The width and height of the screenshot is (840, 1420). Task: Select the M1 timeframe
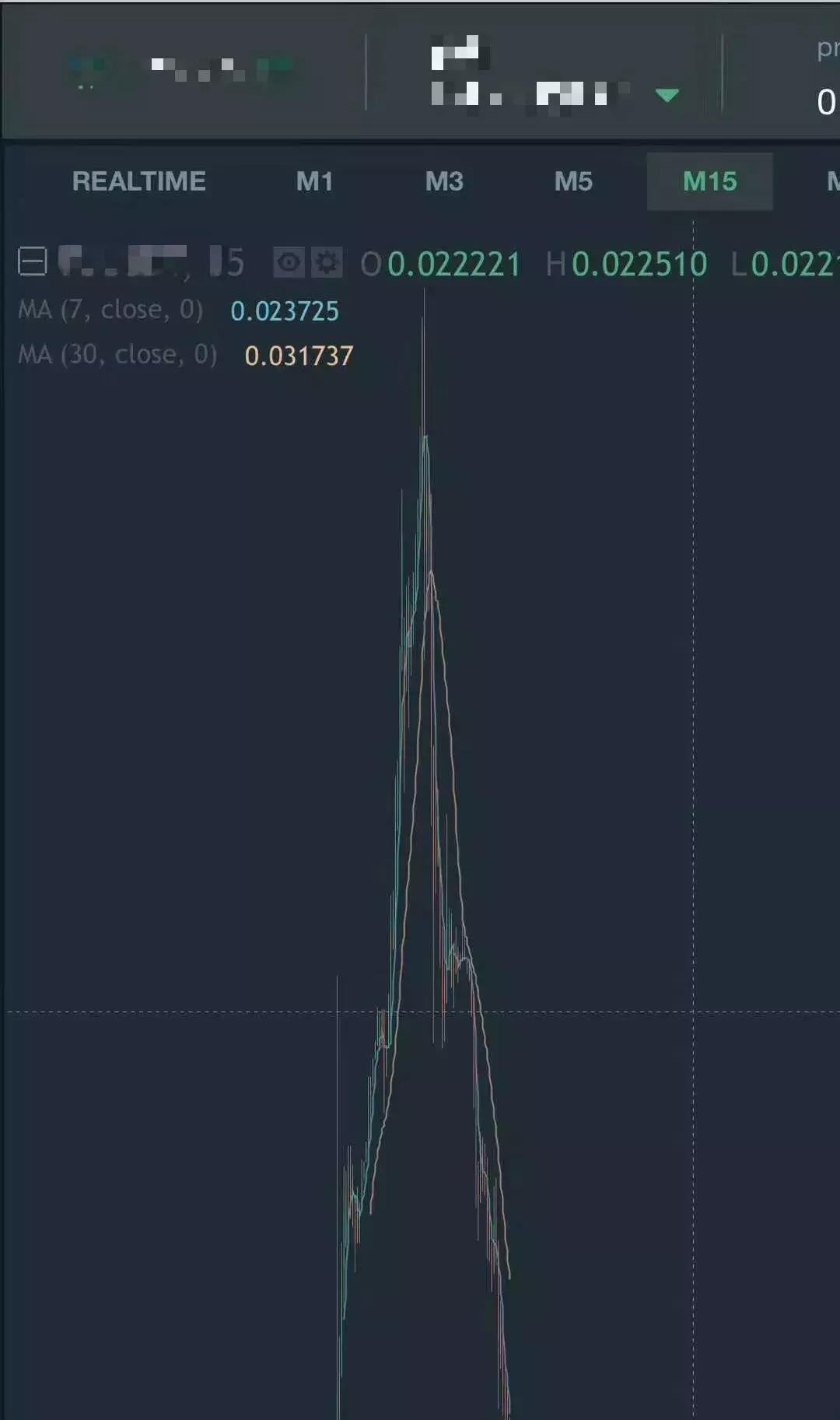[x=314, y=181]
